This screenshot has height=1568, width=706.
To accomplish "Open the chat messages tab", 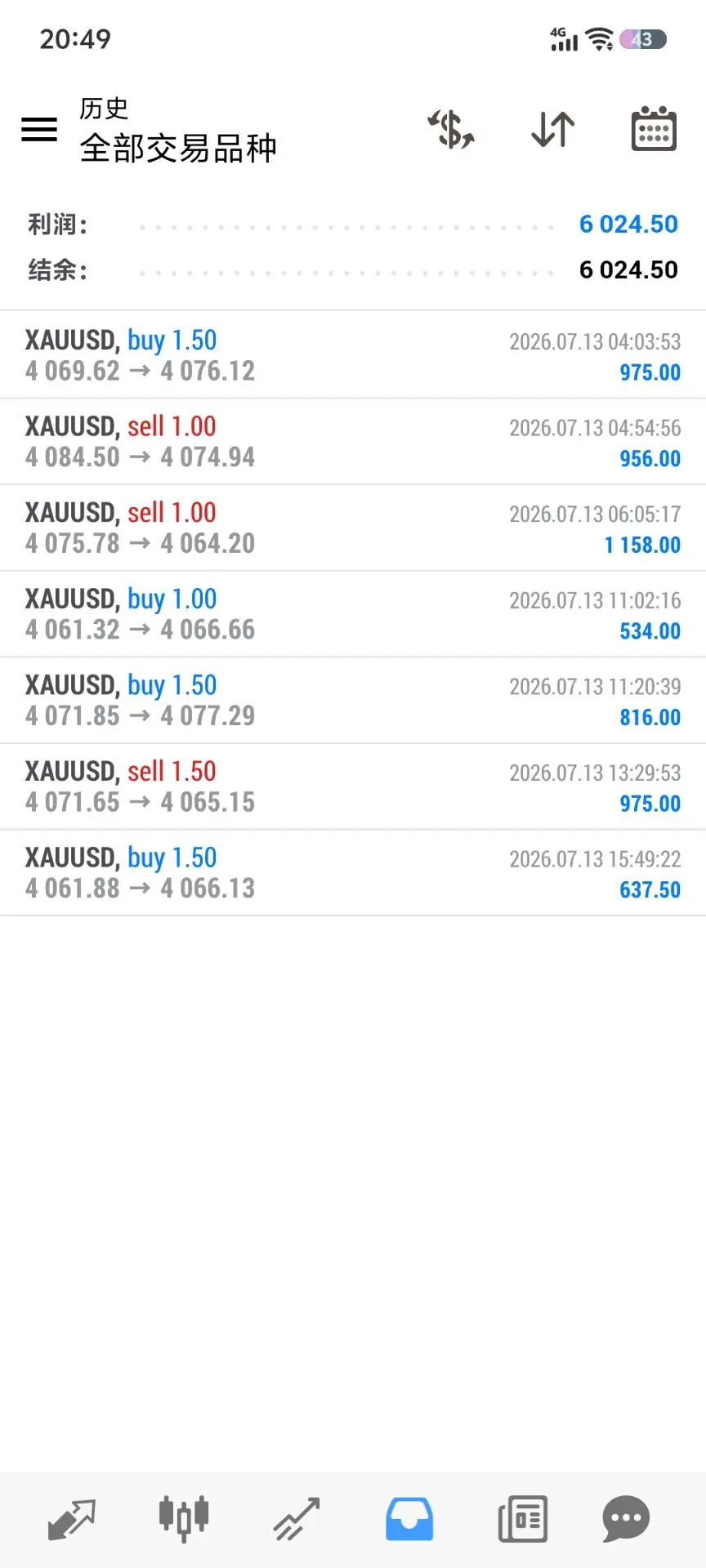I will (626, 1519).
